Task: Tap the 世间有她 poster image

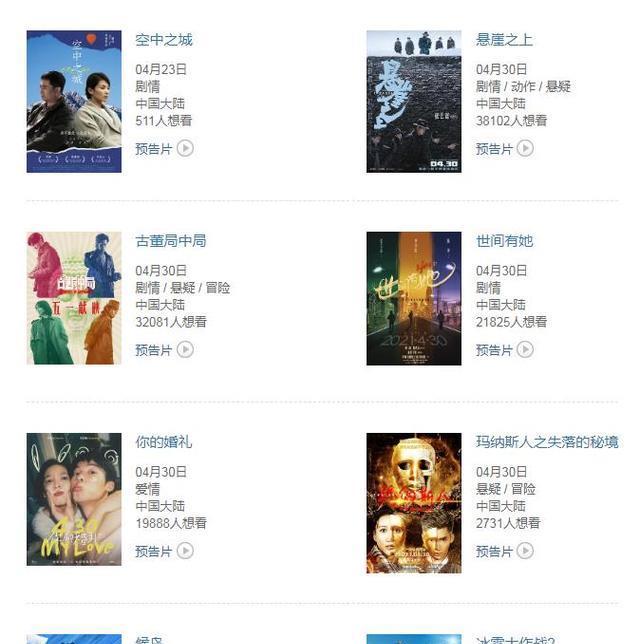Action: point(413,298)
